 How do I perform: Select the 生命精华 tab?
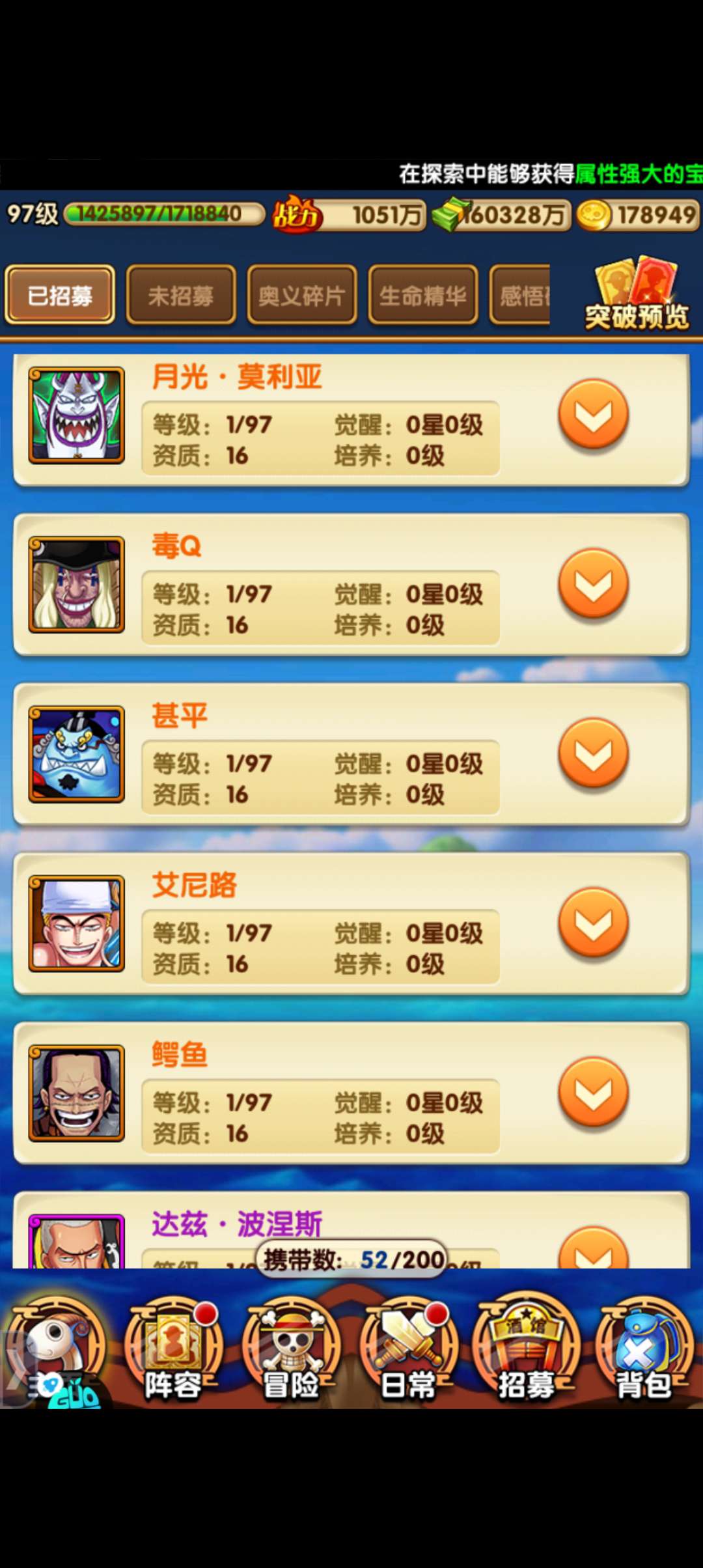423,296
